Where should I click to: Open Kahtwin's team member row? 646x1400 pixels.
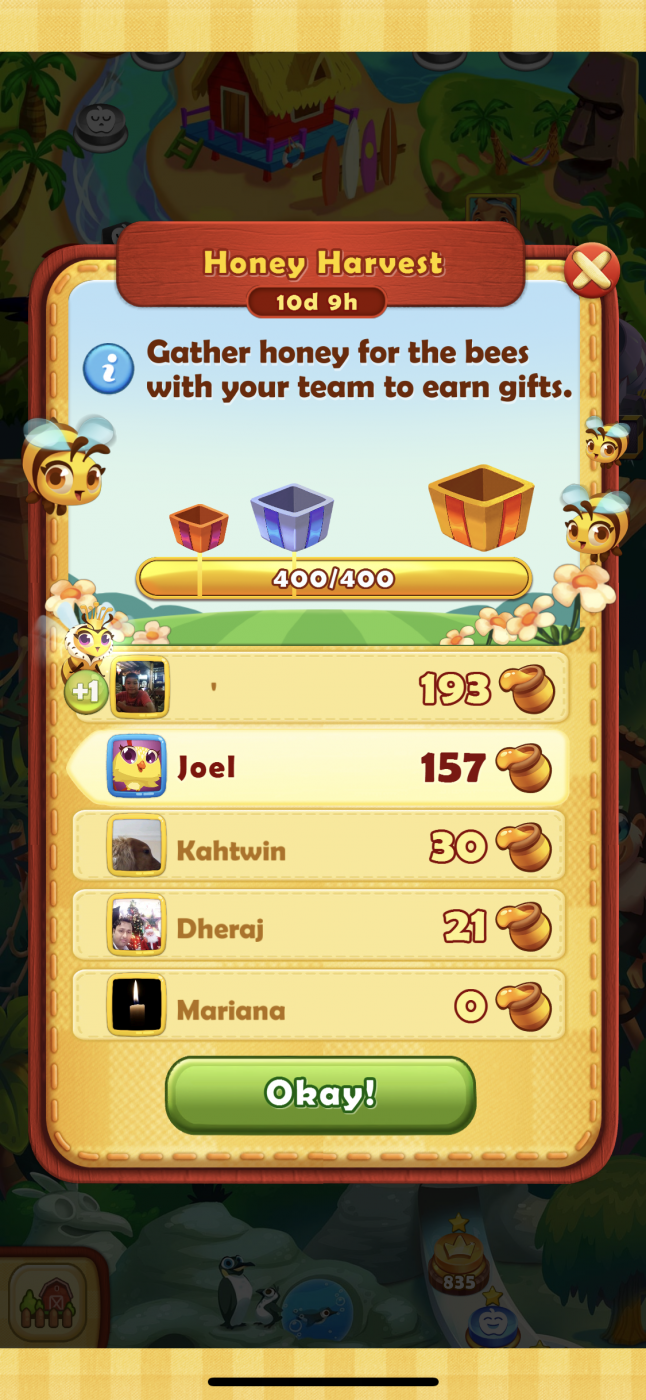(320, 849)
